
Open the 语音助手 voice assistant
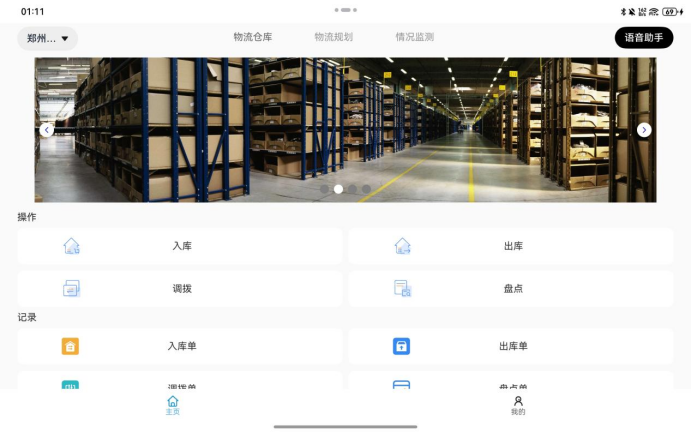tap(643, 38)
